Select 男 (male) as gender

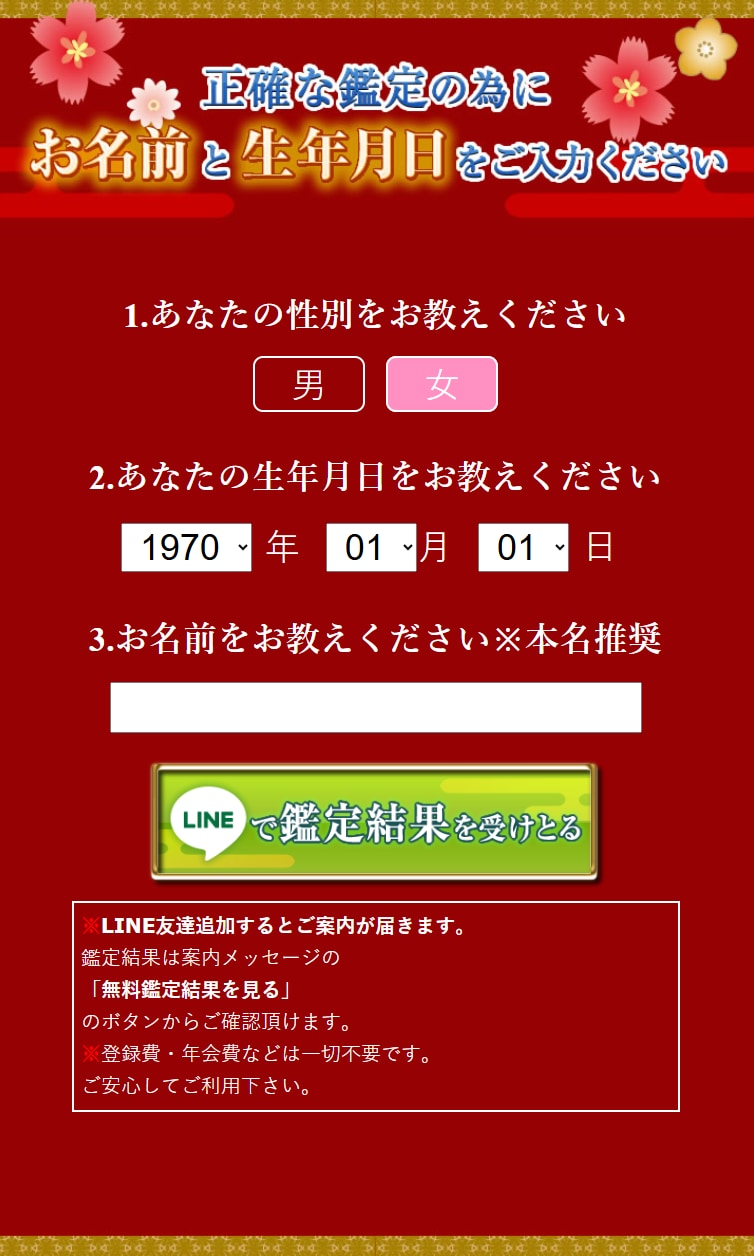coord(309,384)
